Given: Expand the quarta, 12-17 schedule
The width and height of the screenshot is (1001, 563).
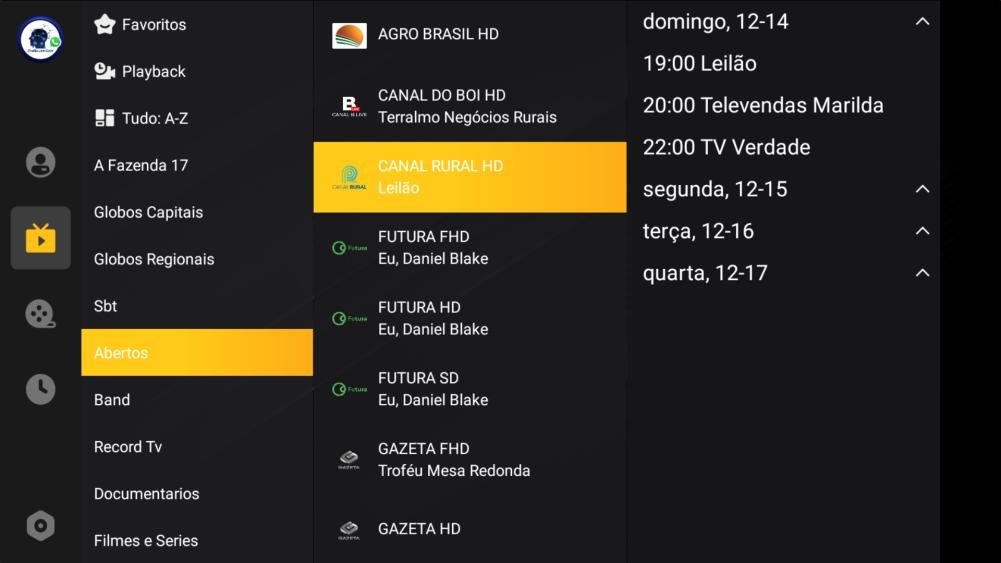Looking at the screenshot, I should click(x=922, y=273).
